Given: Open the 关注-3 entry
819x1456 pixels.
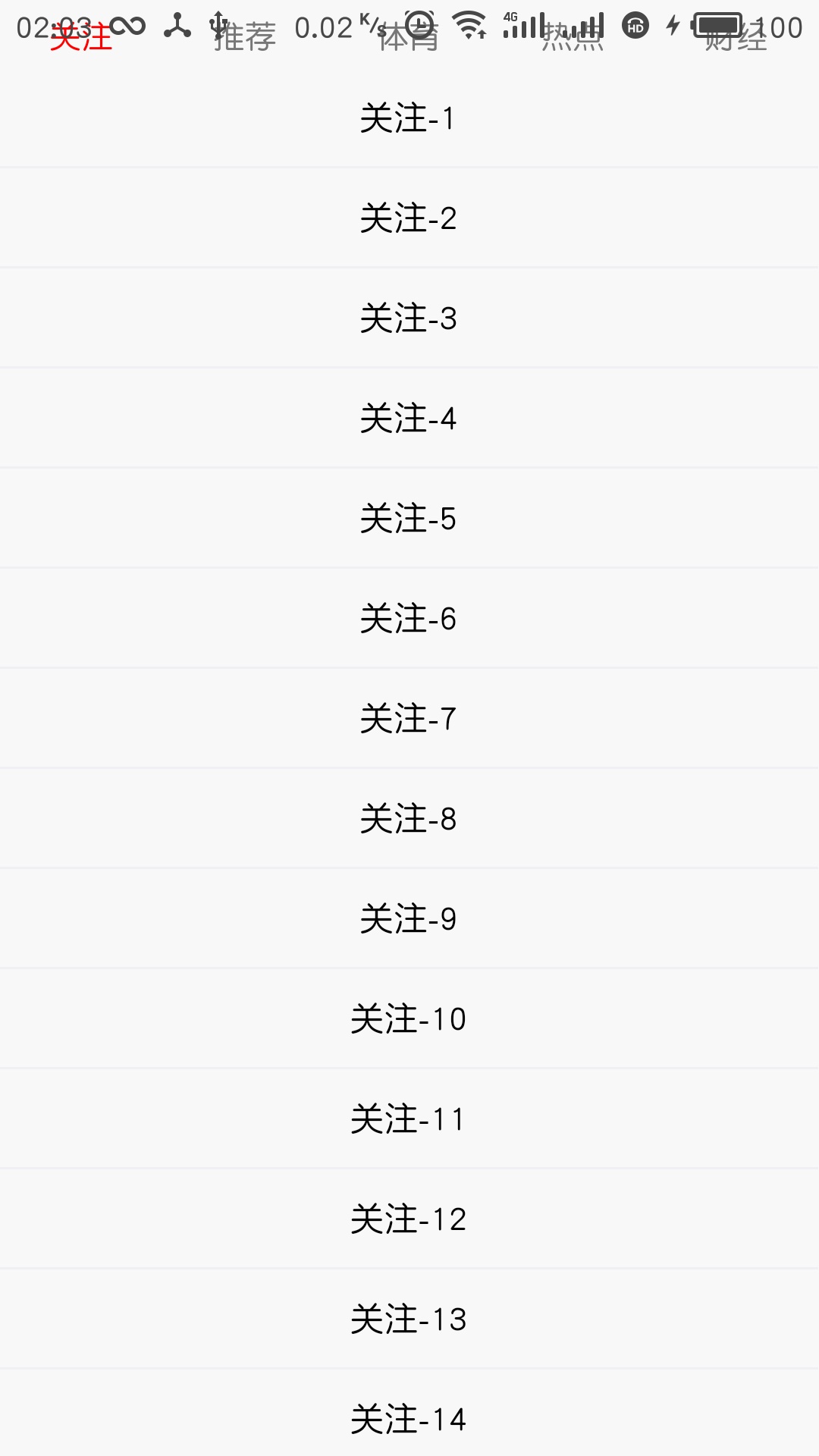Looking at the screenshot, I should (408, 318).
